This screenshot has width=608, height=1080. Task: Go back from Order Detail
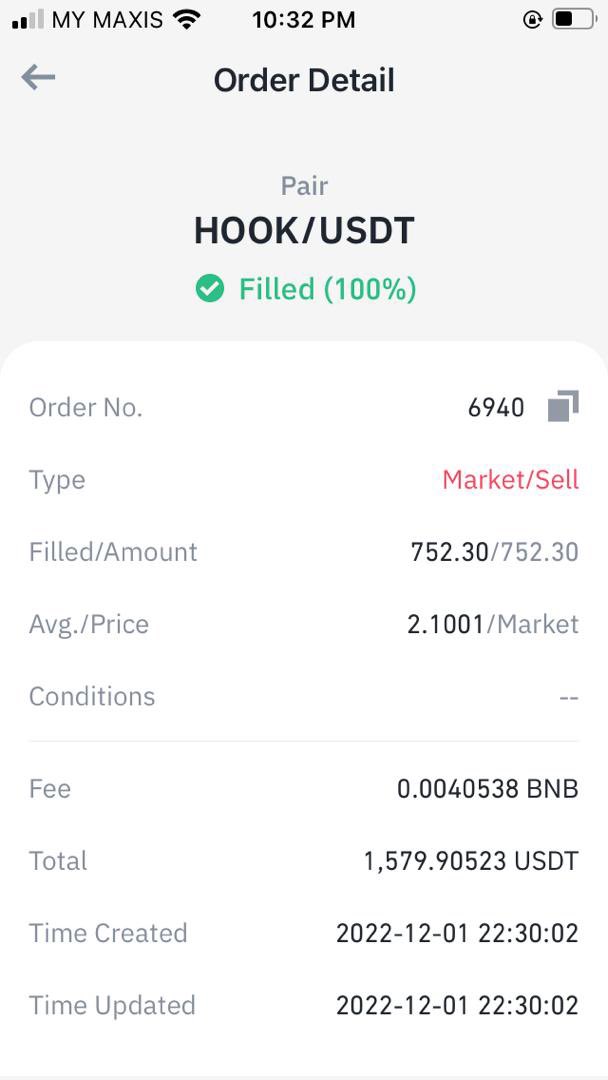(x=38, y=78)
